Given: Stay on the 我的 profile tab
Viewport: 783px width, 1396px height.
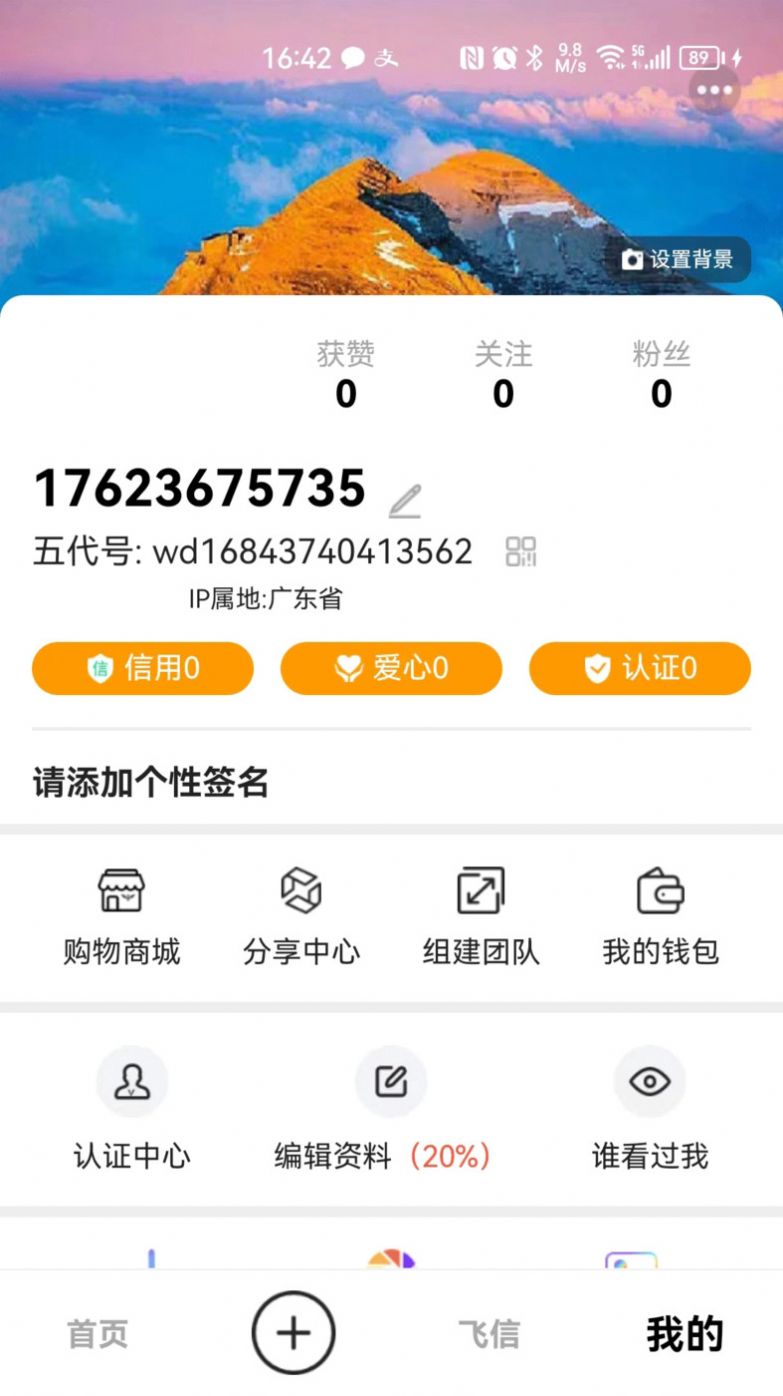Looking at the screenshot, I should pyautogui.click(x=685, y=1331).
